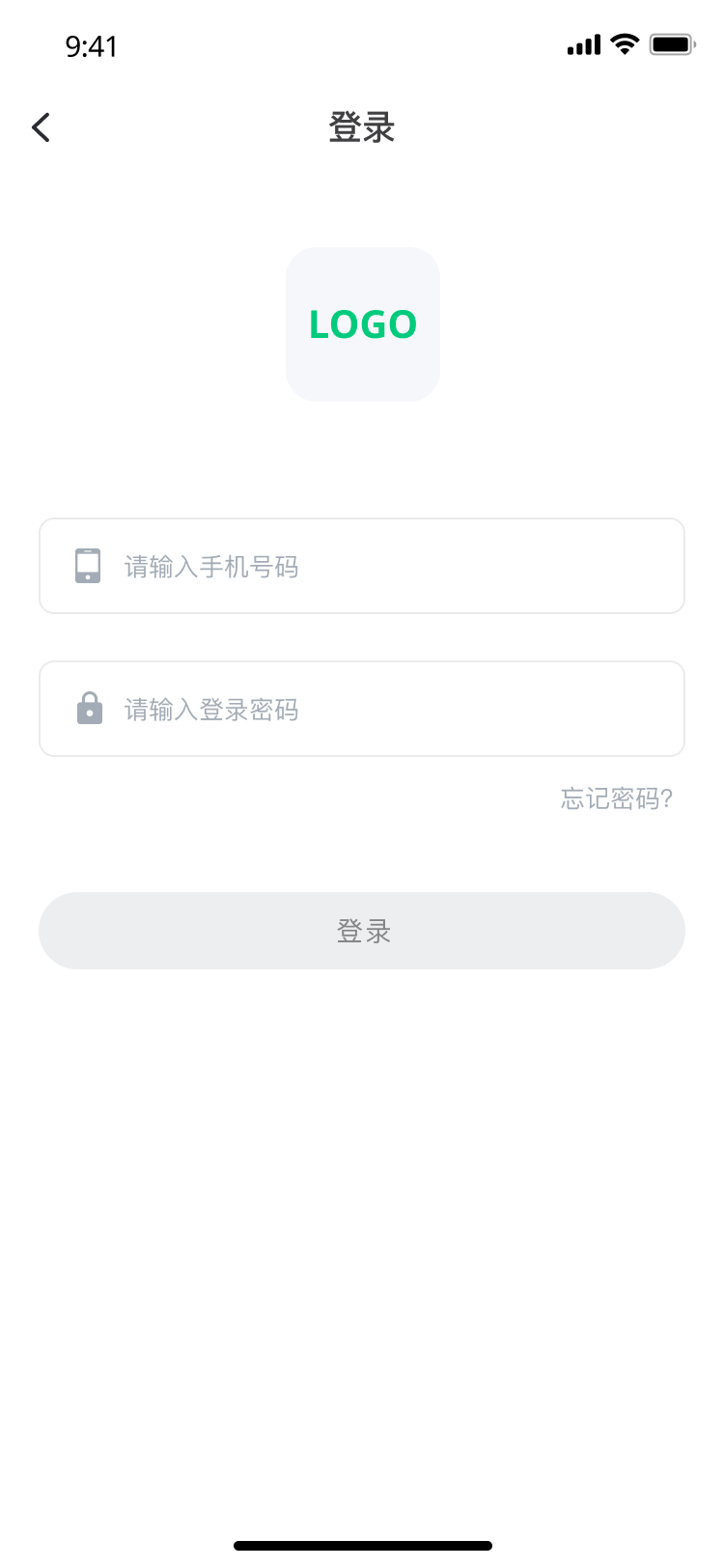Click the navigation bar area near back arrow

coord(116,126)
